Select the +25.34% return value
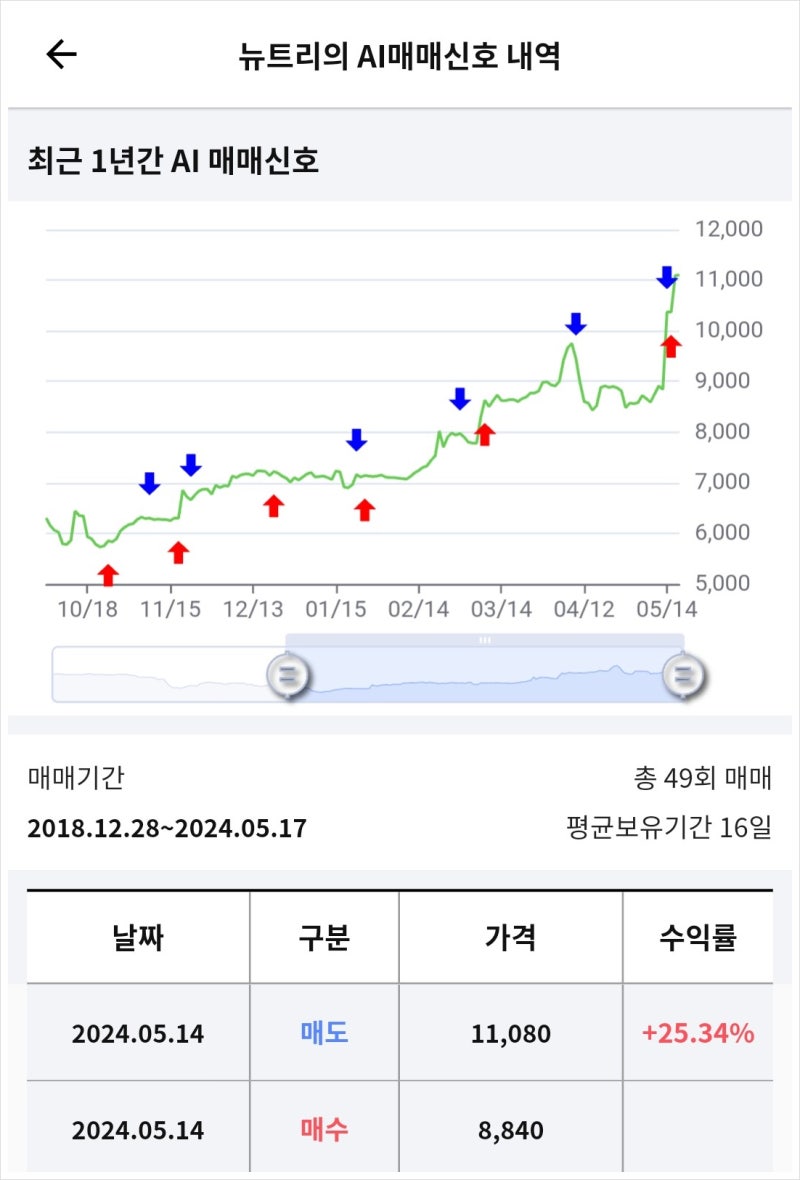This screenshot has height=1180, width=800. [698, 1034]
